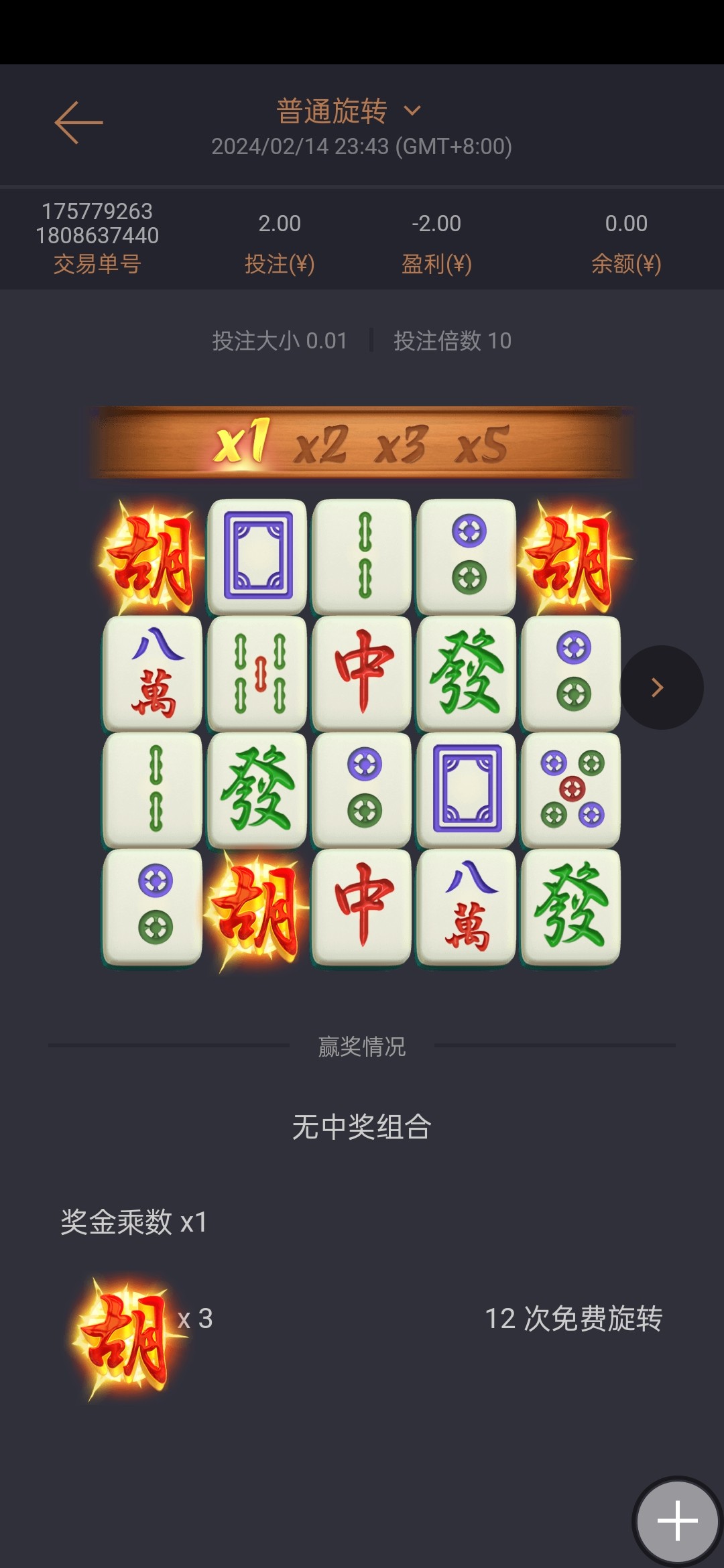Tap the floating plus button
The height and width of the screenshot is (1568, 724).
[x=677, y=1520]
